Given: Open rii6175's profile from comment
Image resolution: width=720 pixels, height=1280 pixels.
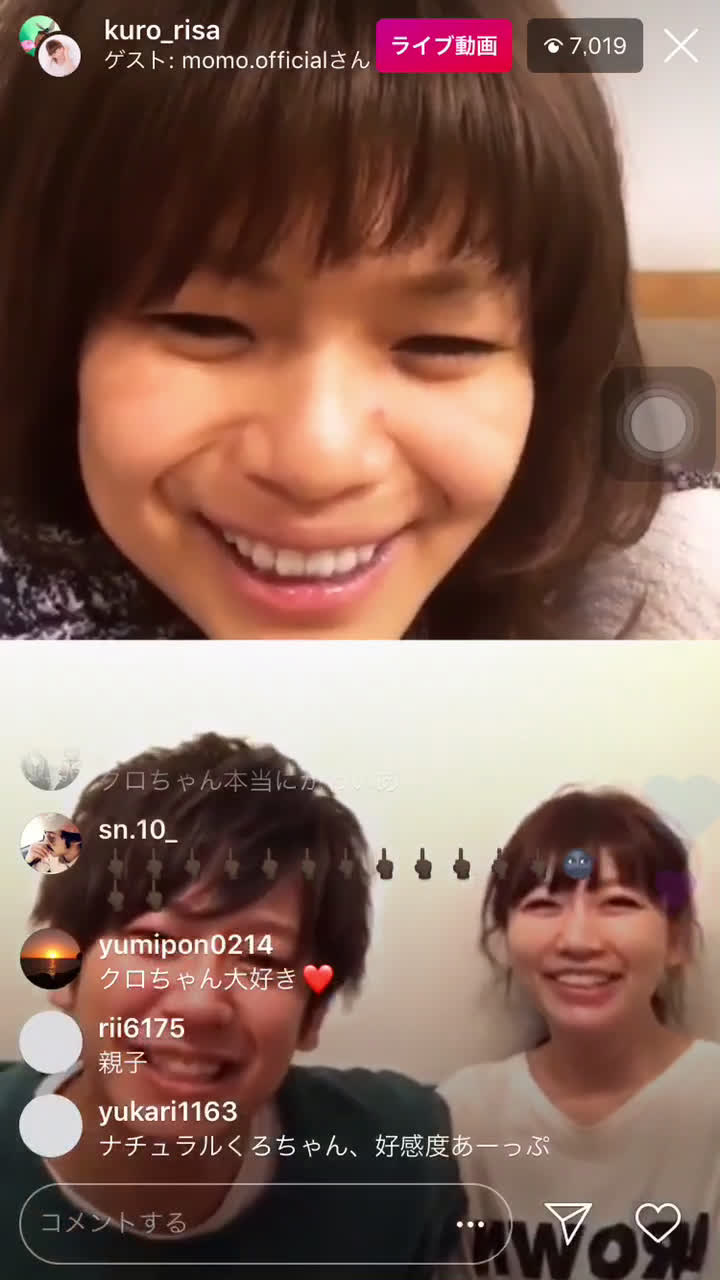Looking at the screenshot, I should (50, 1042).
